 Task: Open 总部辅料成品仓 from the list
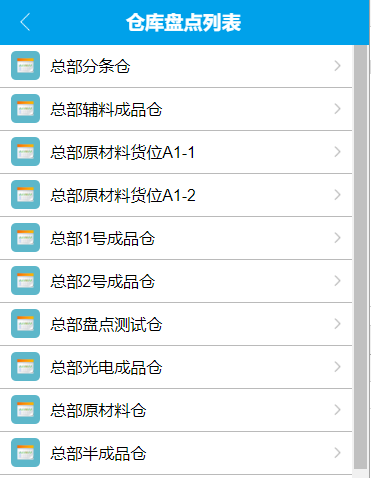[x=176, y=109]
